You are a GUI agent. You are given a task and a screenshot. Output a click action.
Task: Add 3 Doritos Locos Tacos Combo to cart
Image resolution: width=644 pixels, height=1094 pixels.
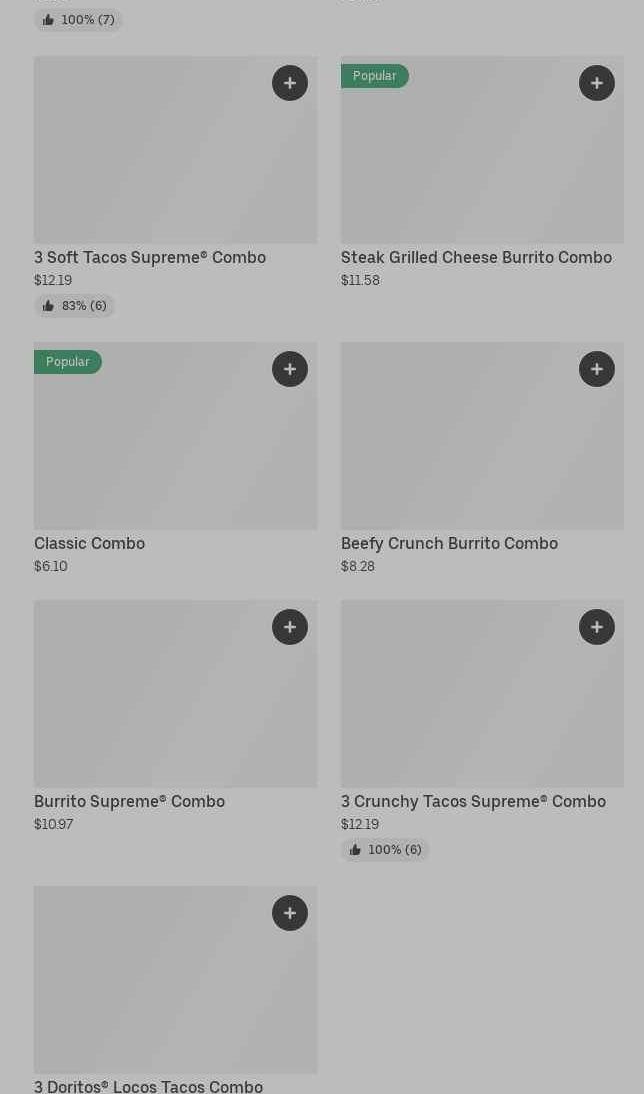click(x=290, y=913)
